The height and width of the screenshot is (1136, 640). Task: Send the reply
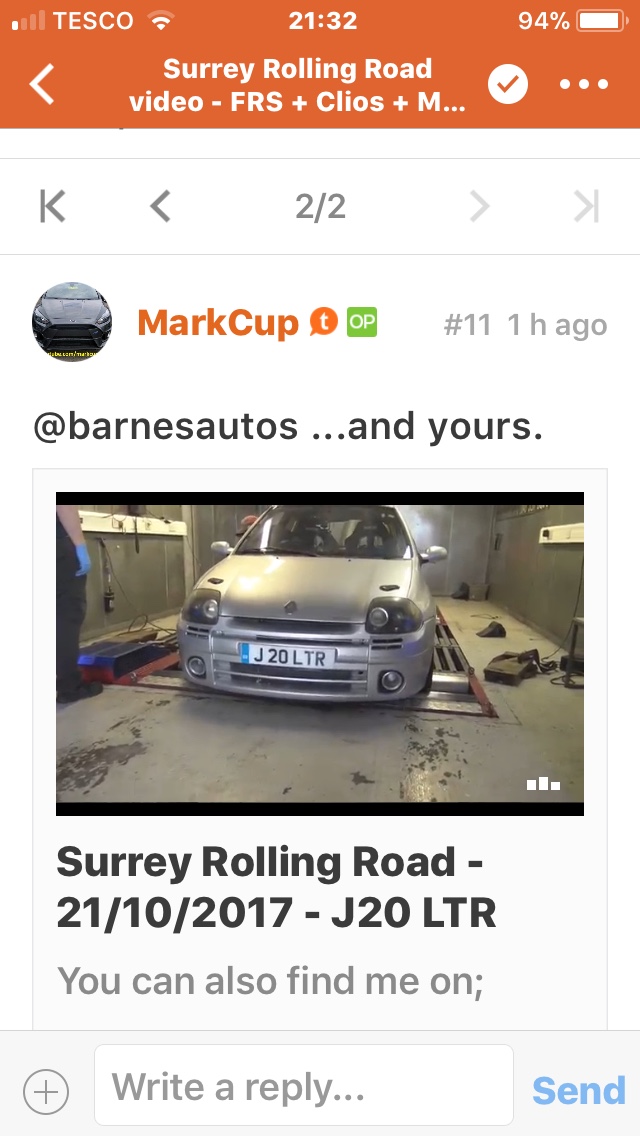pyautogui.click(x=579, y=1090)
